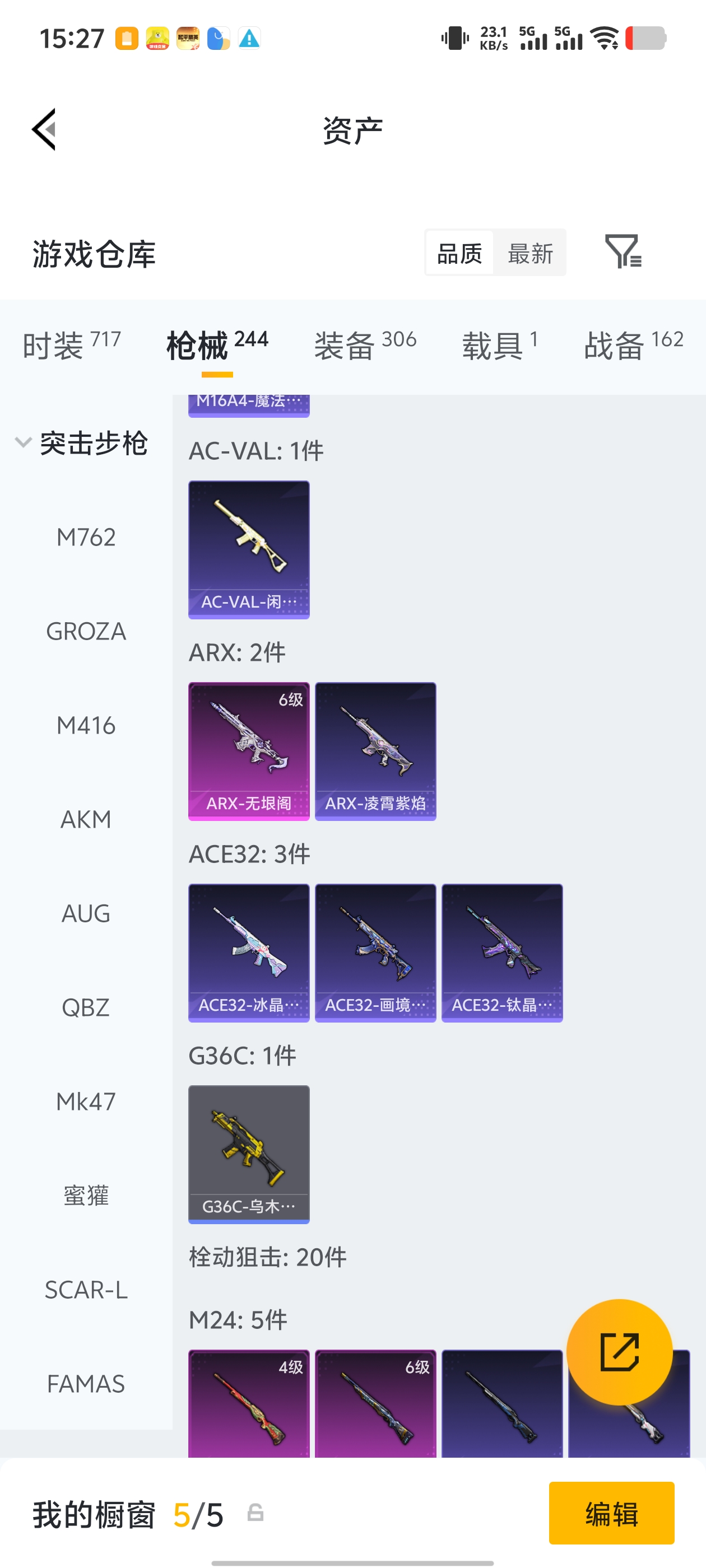Tap the orange share floating button
706x1568 pixels.
[619, 1352]
